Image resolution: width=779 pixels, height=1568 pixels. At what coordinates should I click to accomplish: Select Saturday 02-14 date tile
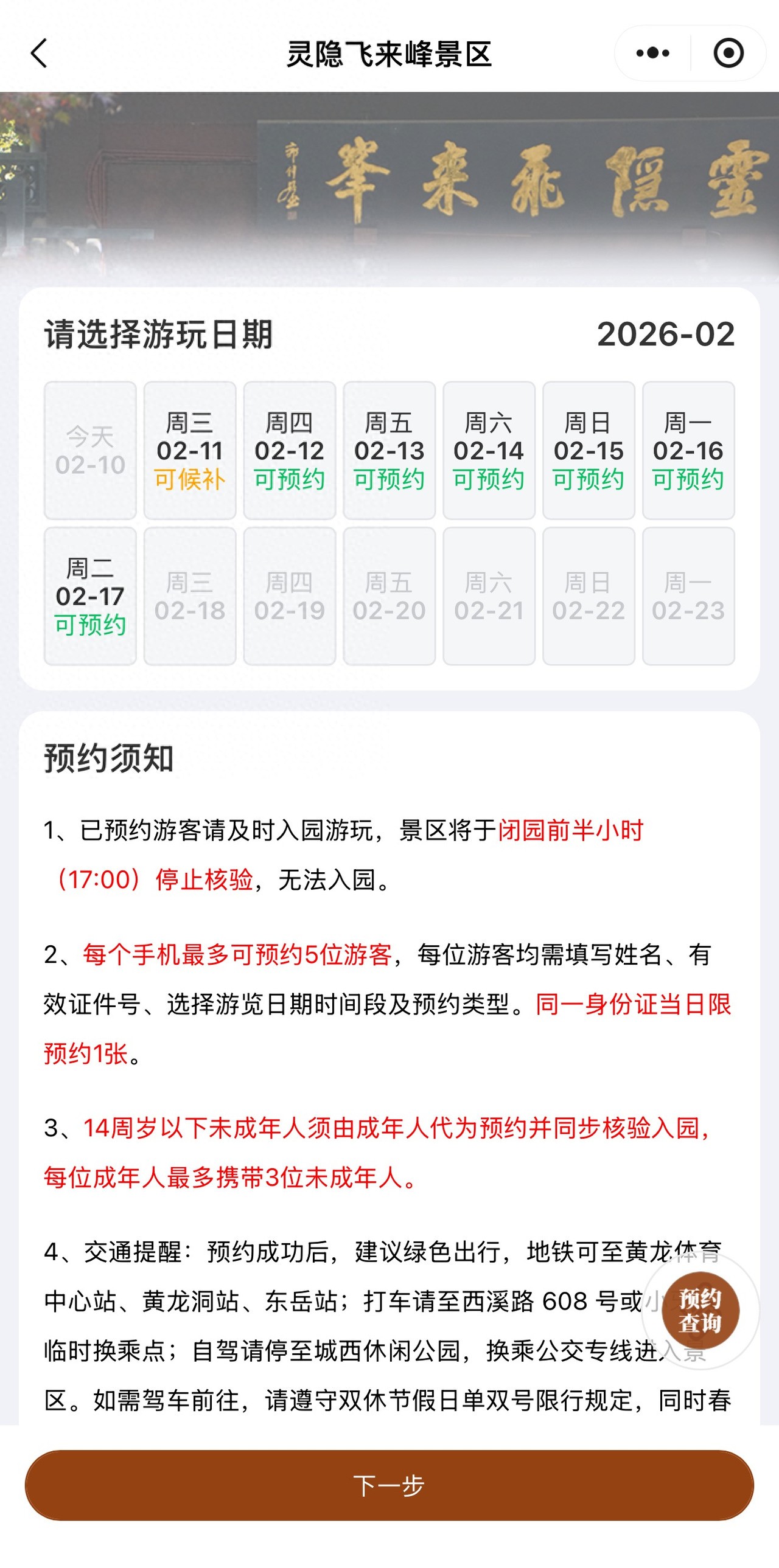pos(489,451)
